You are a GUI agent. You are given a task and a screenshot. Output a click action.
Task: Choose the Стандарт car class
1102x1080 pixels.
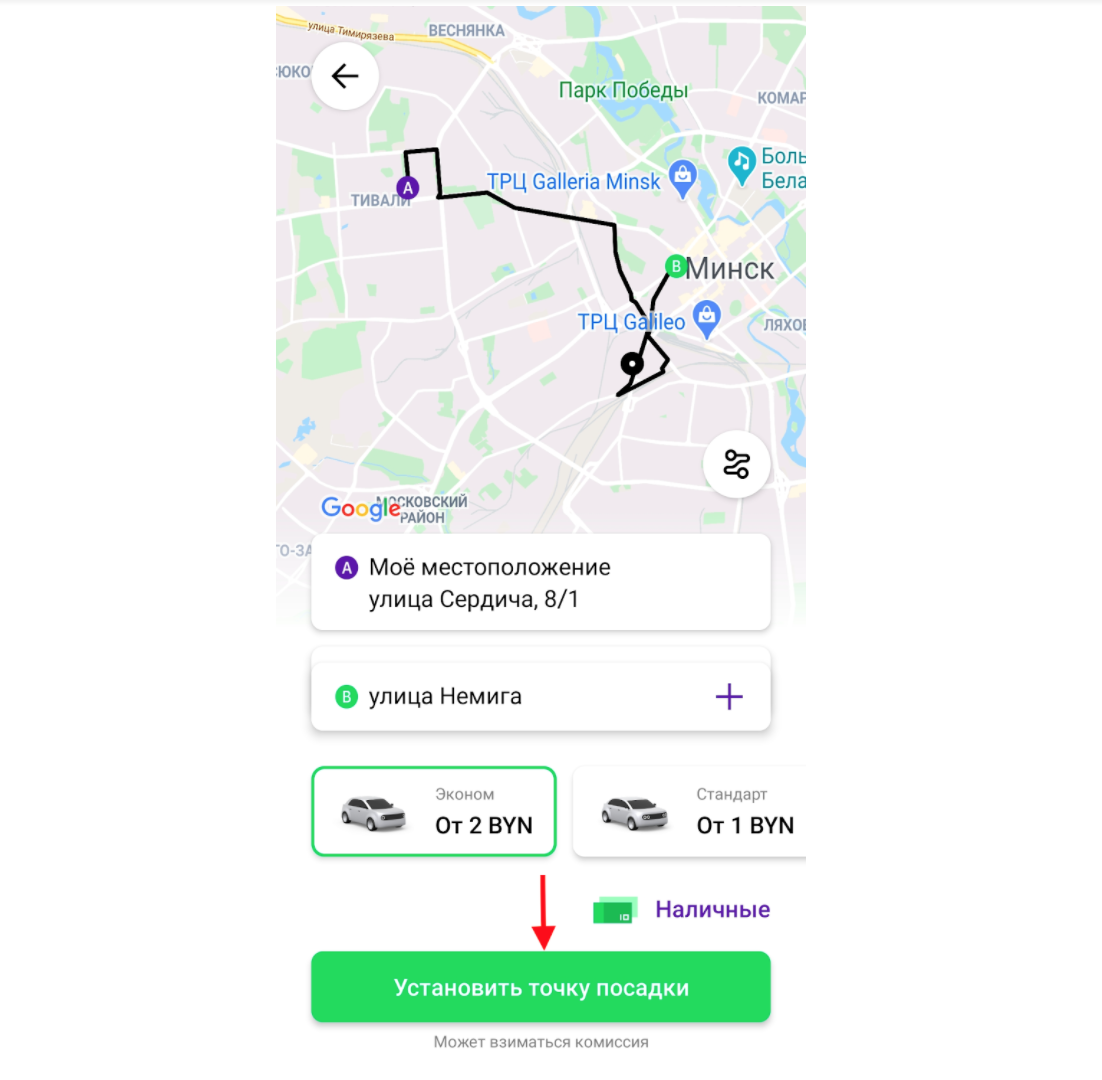pyautogui.click(x=690, y=811)
